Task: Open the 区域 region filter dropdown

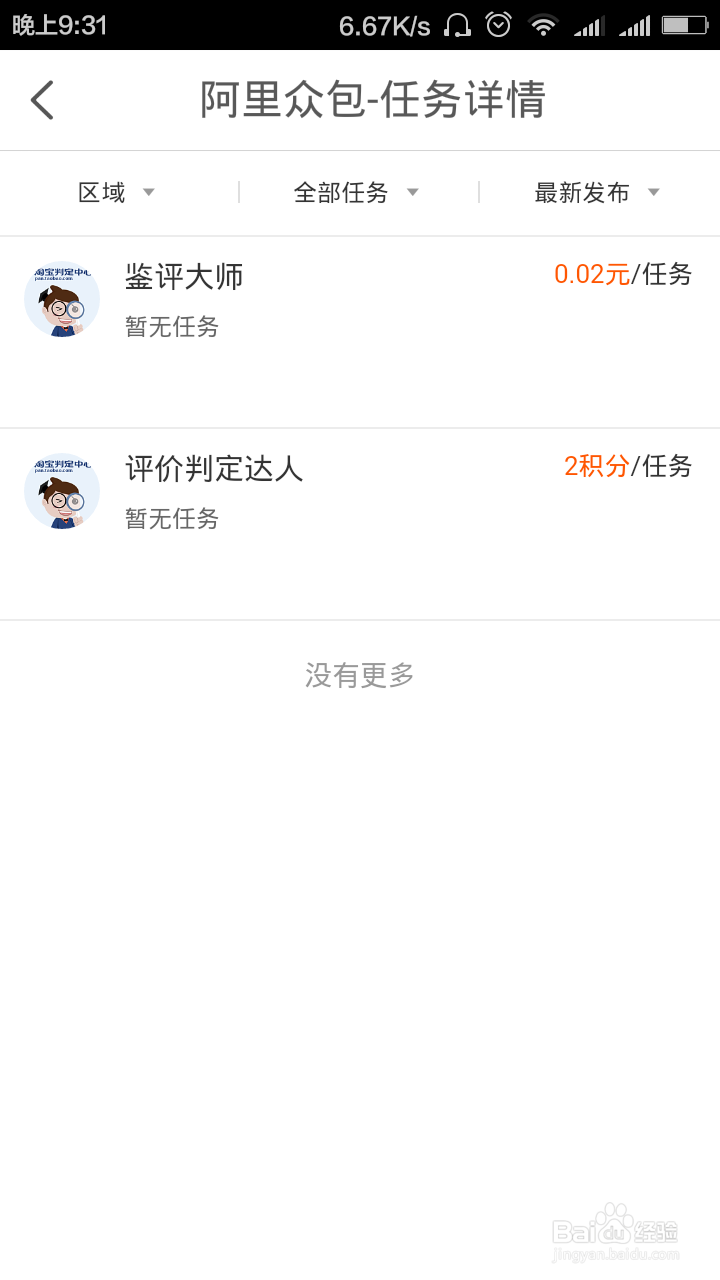Action: [115, 192]
